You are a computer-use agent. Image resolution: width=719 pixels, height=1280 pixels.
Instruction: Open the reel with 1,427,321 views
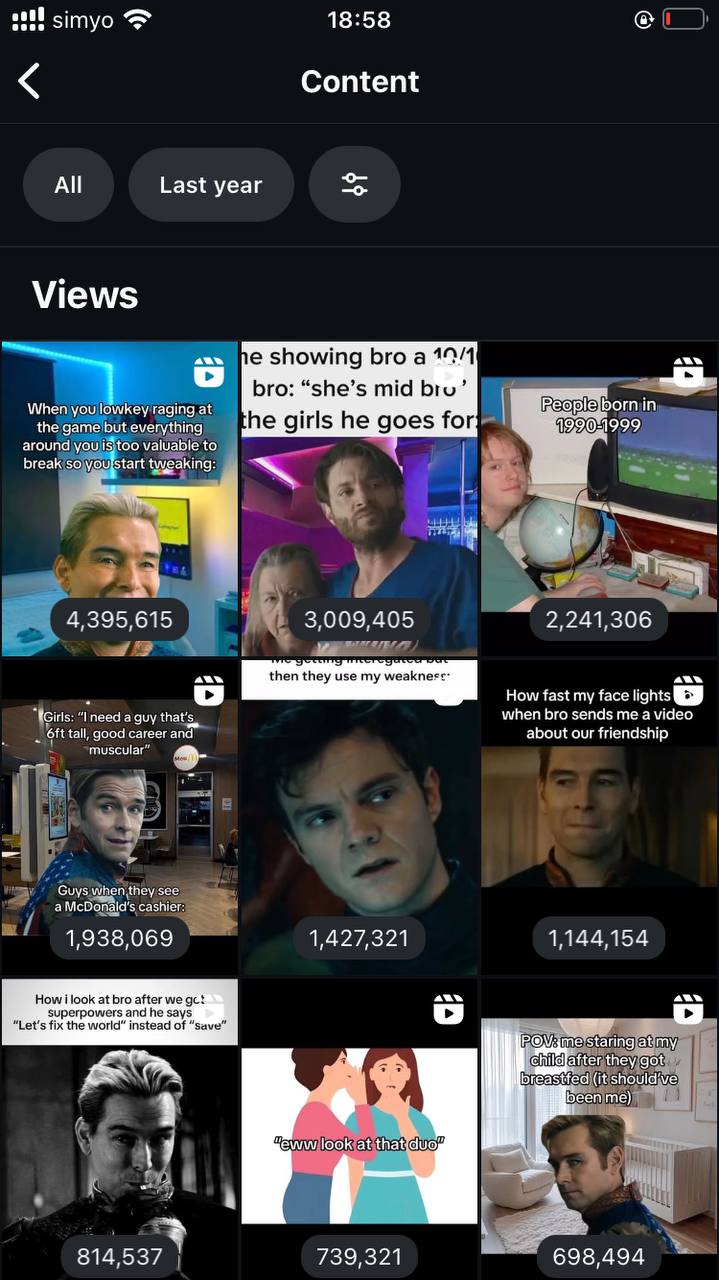[x=359, y=818]
